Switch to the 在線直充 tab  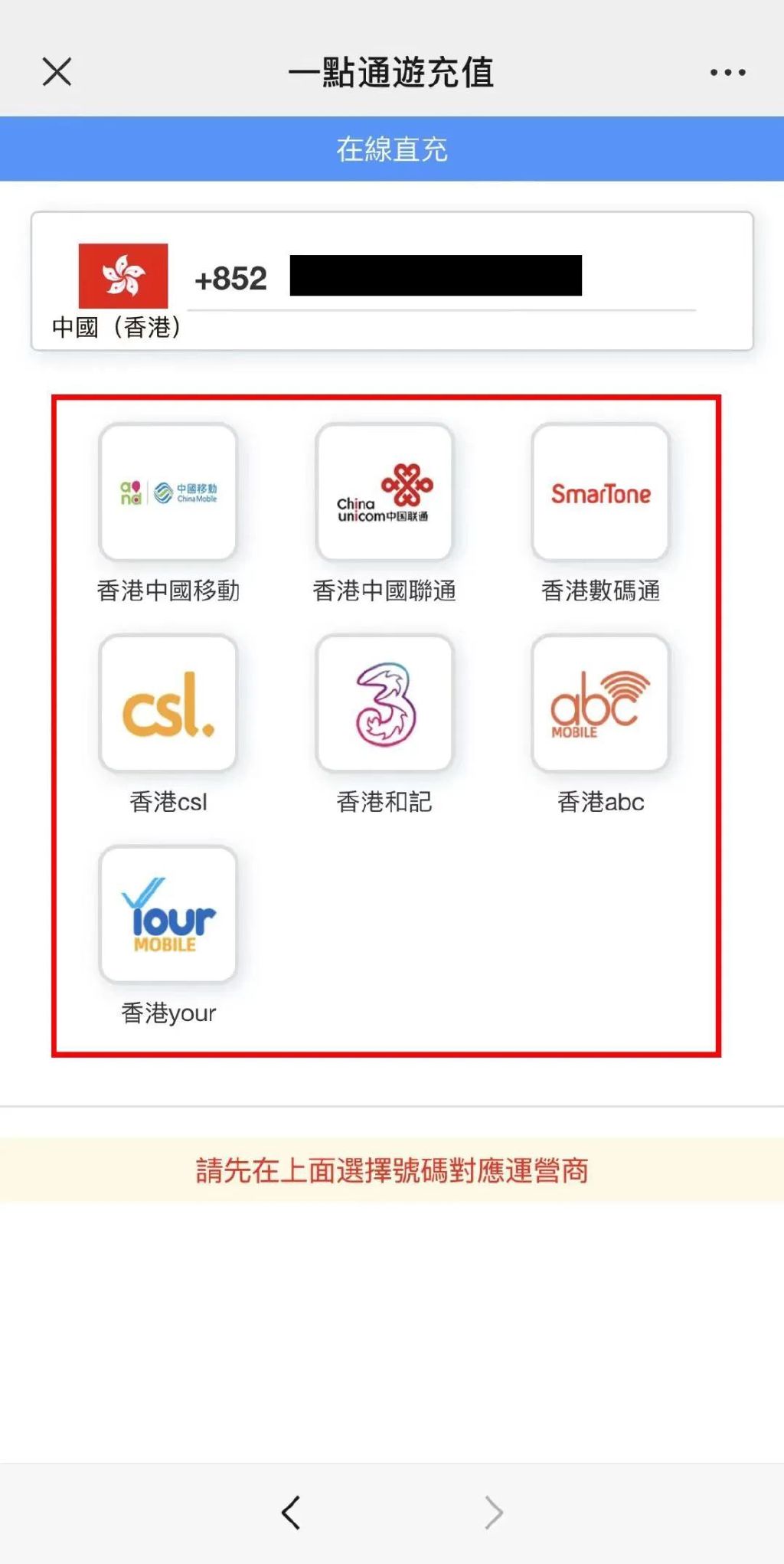(392, 149)
